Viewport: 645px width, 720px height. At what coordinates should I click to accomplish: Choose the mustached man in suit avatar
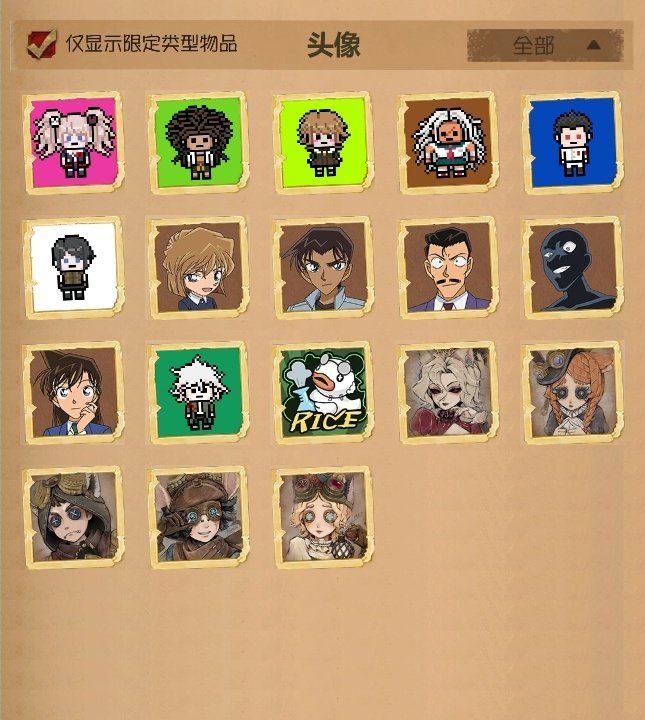tap(448, 267)
